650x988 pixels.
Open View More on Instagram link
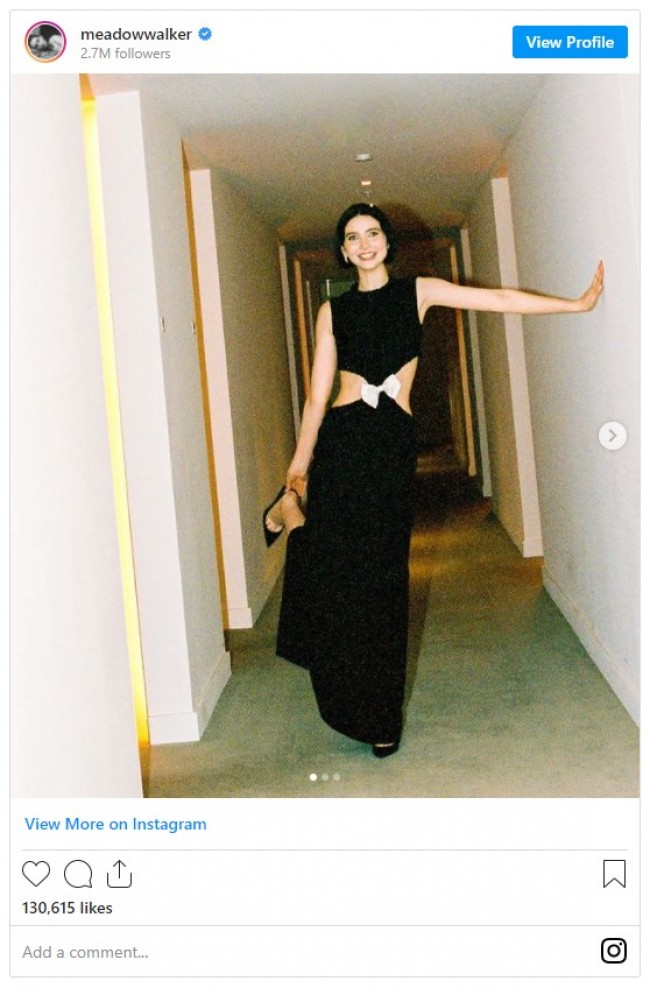(x=115, y=824)
